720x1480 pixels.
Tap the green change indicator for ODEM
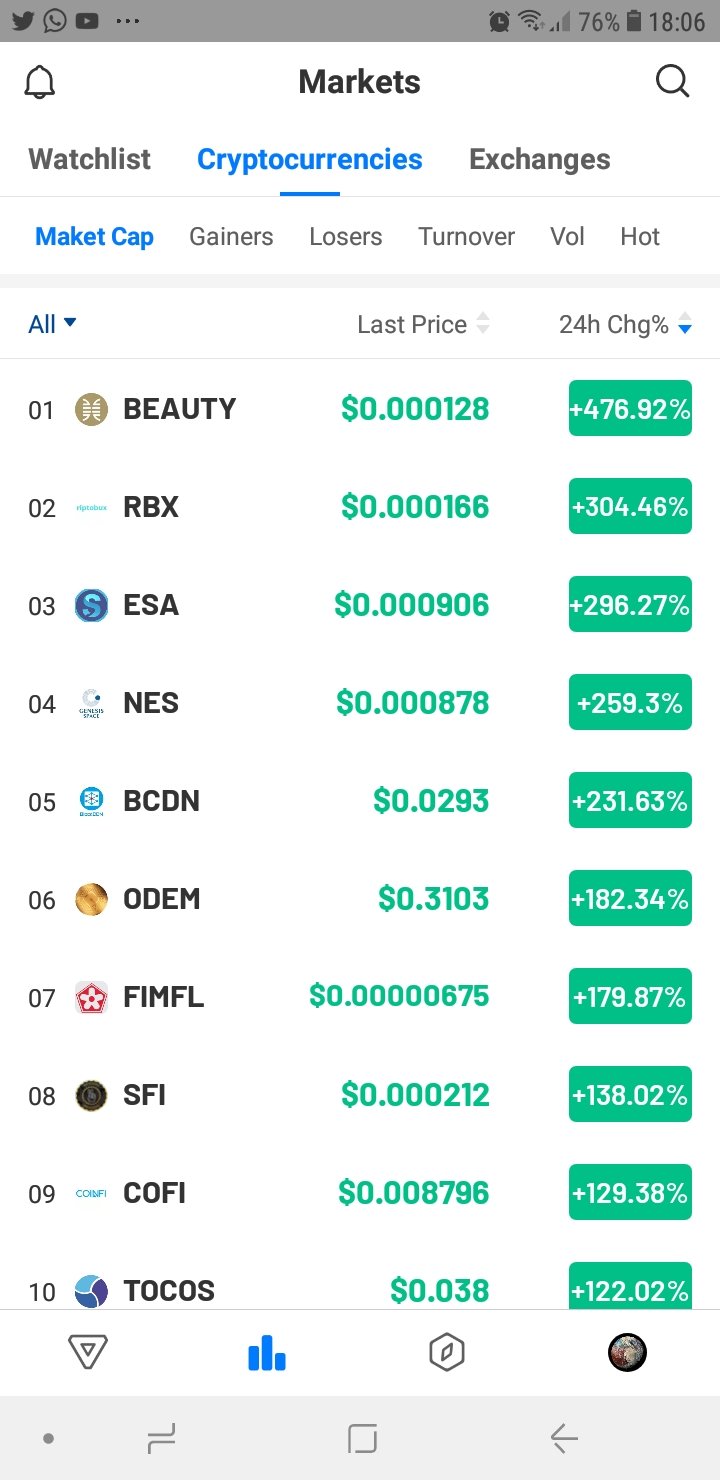629,898
